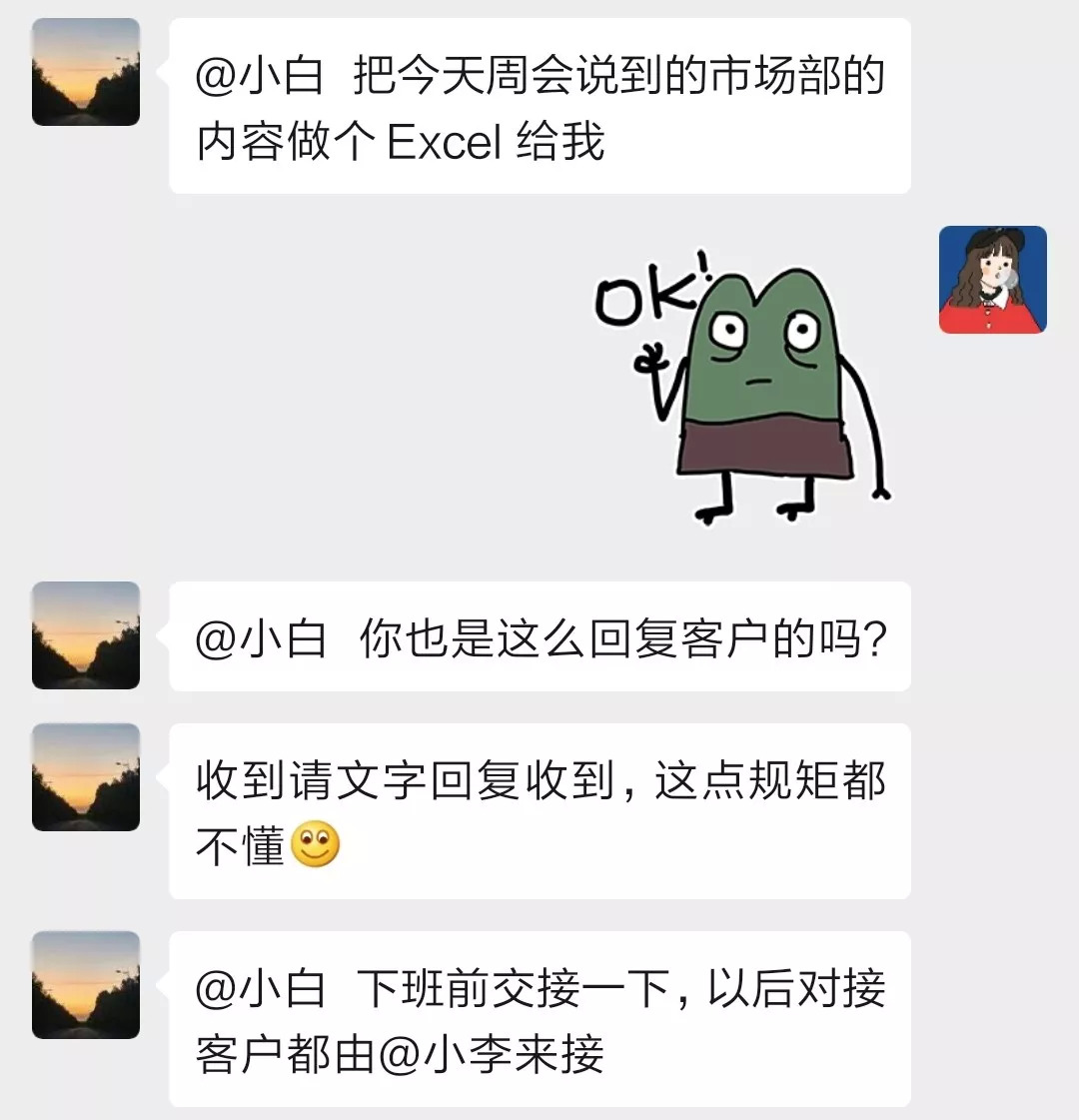
Task: Tap sender avatar beside '你也是这么回复客户的吗' message
Action: [86, 635]
